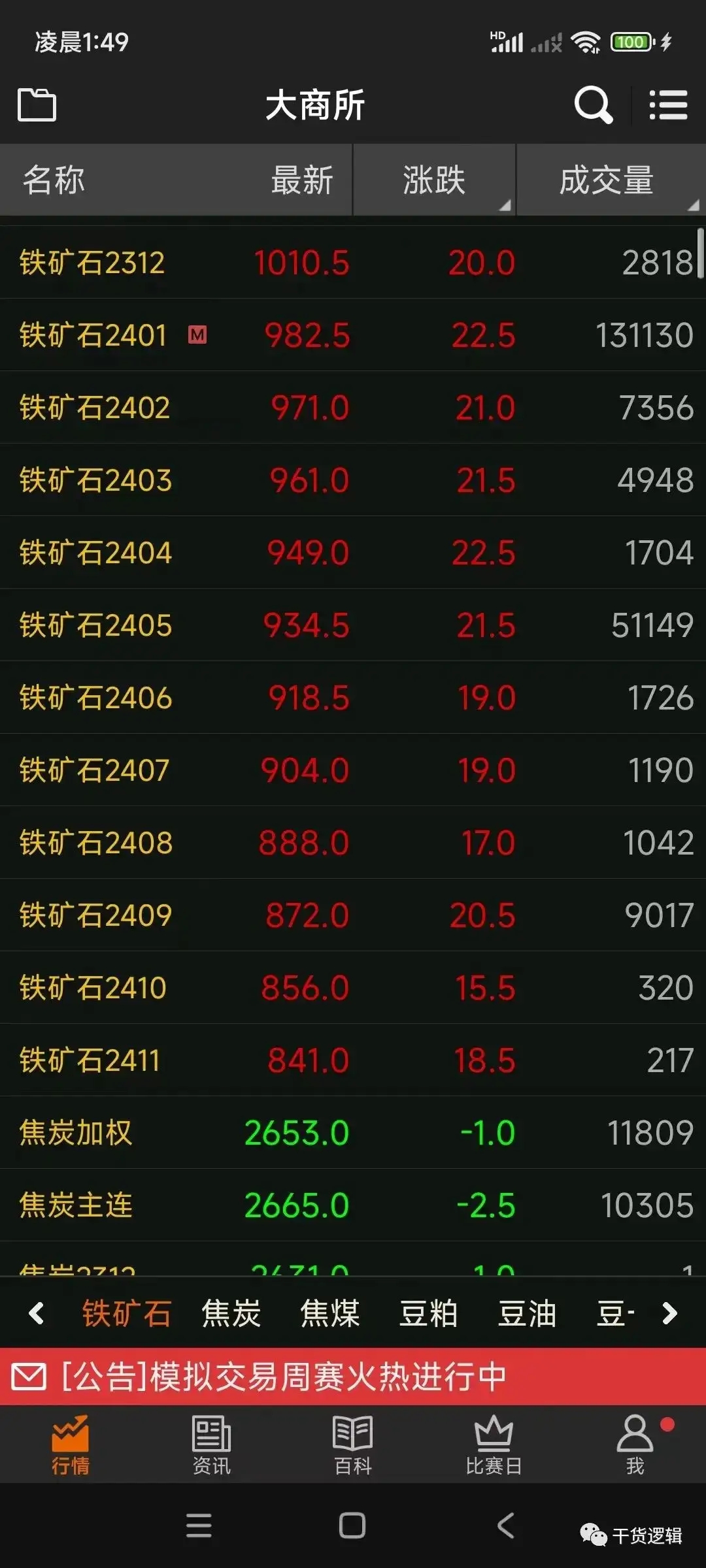The height and width of the screenshot is (1568, 706).
Task: Open the 铁矿石2401 contract row
Action: 353,335
